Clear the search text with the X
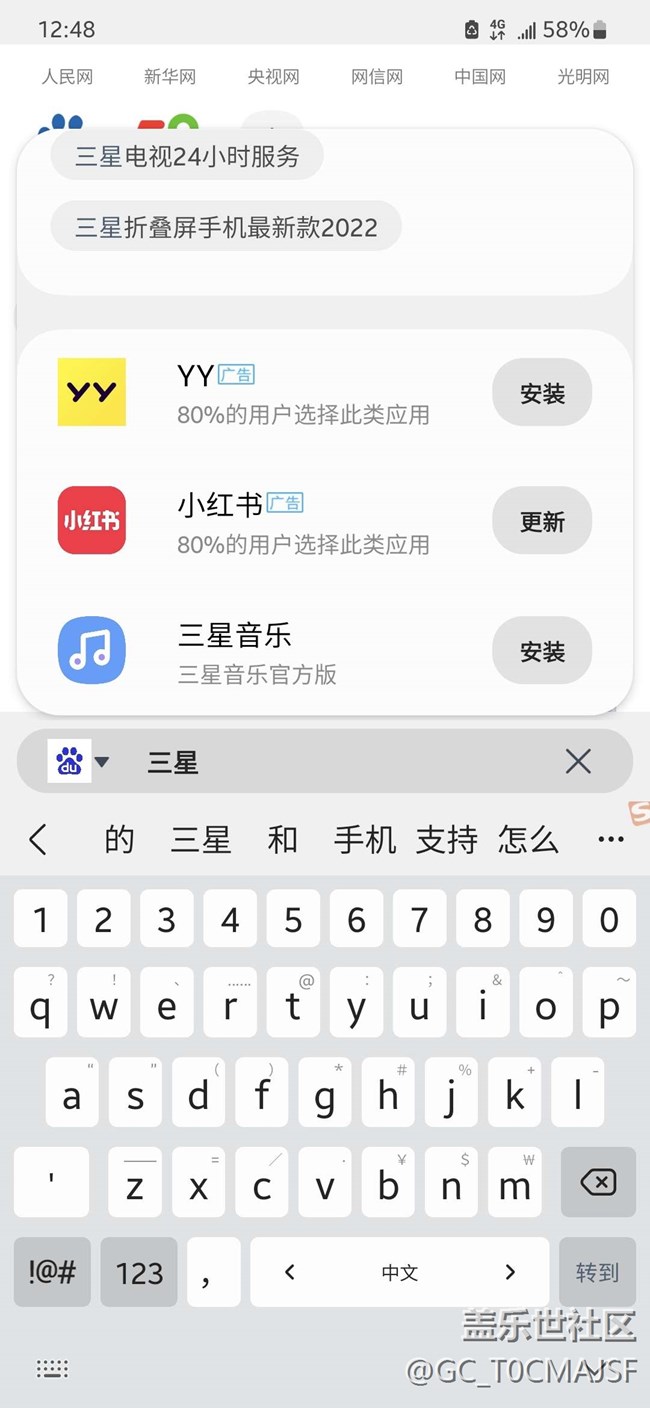Image resolution: width=650 pixels, height=1408 pixels. coord(578,762)
